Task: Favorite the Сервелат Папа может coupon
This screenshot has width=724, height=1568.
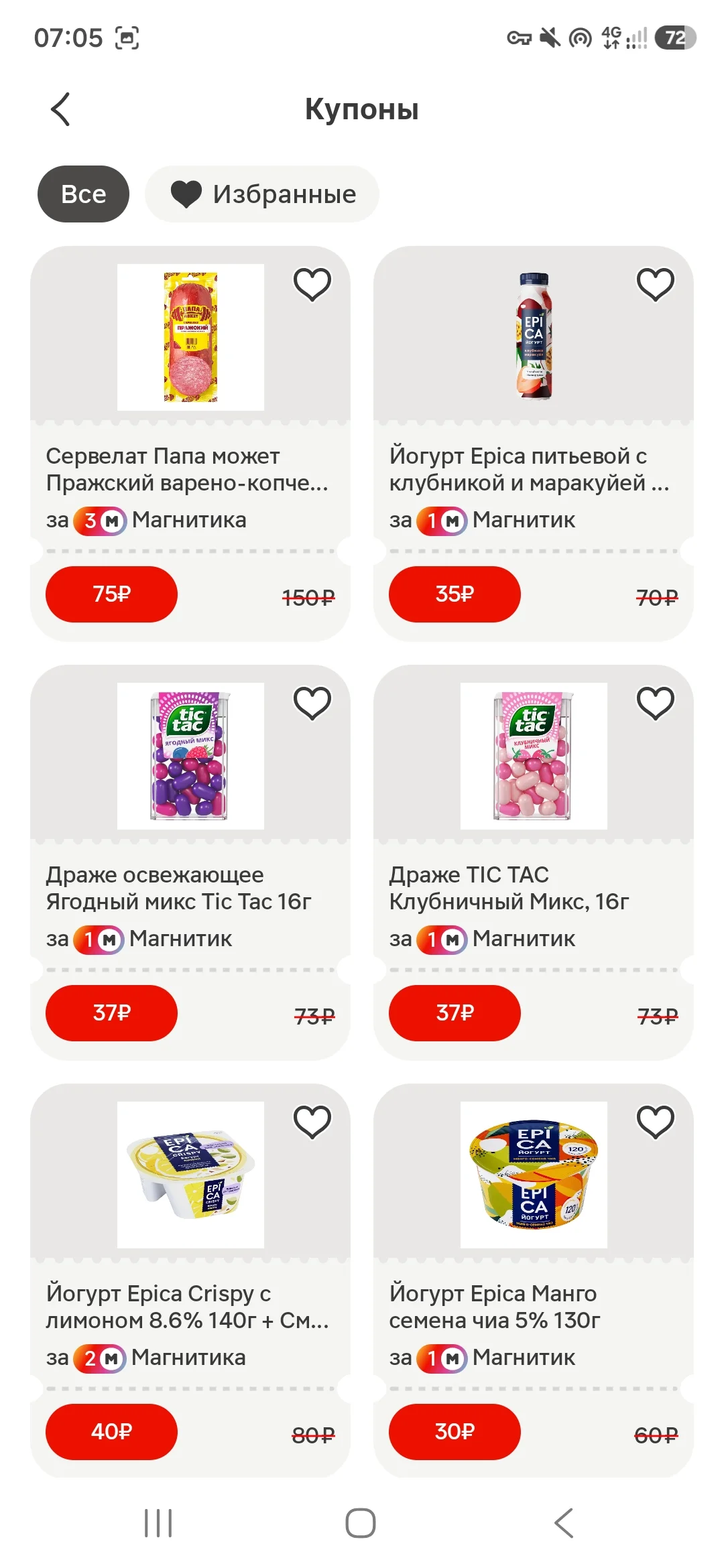Action: [312, 284]
